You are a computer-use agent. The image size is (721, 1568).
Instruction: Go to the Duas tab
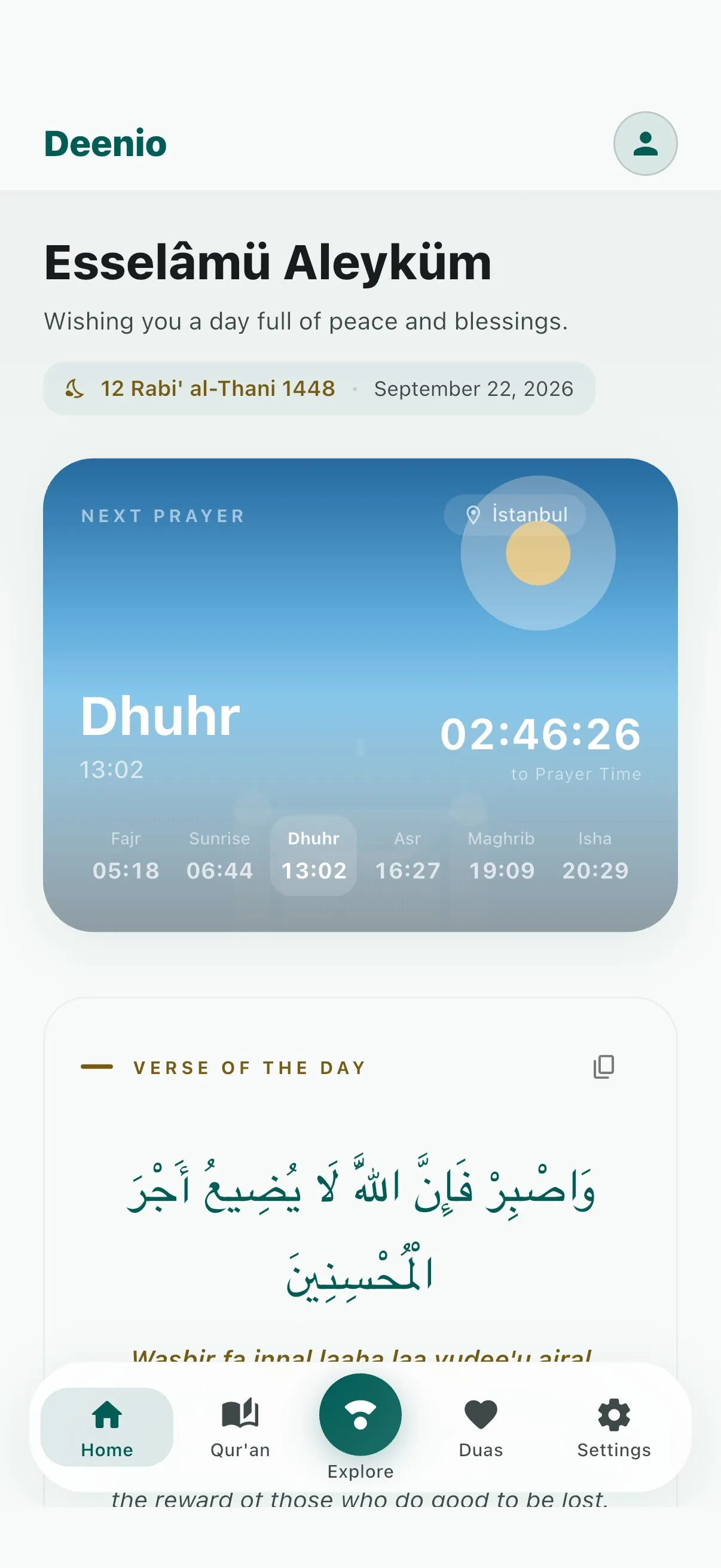tap(481, 1427)
